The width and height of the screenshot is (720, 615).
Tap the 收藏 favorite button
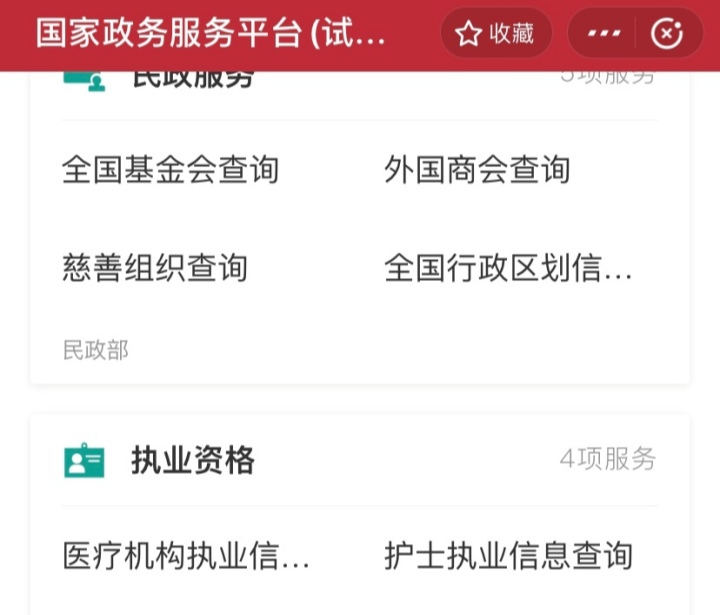(495, 34)
